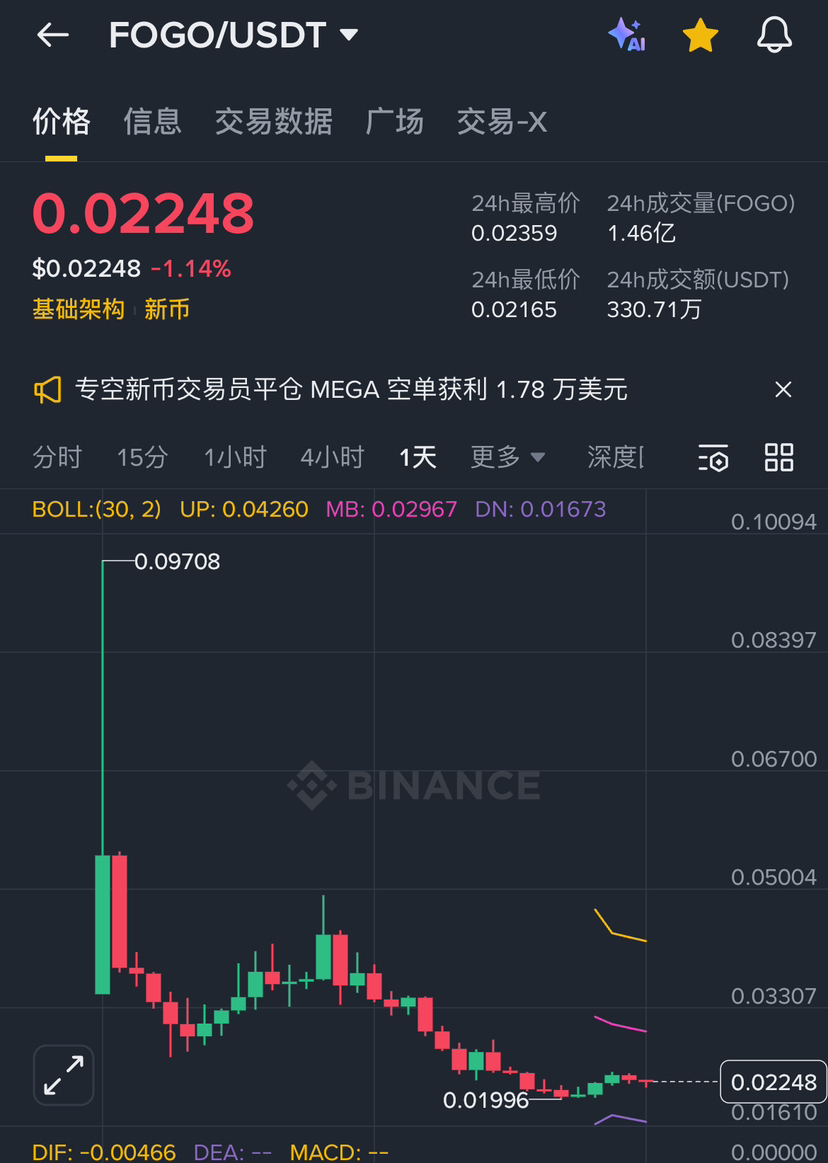Tap the 基础架构 category tag
Screen dimensions: 828x1163
click(78, 309)
